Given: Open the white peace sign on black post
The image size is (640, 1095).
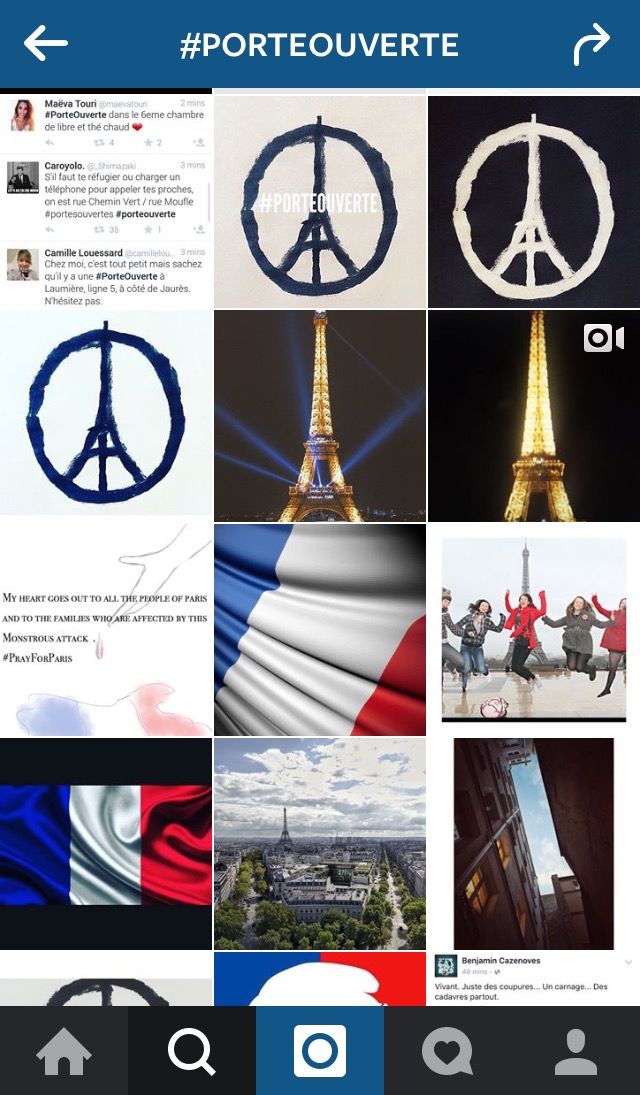Looking at the screenshot, I should point(534,201).
